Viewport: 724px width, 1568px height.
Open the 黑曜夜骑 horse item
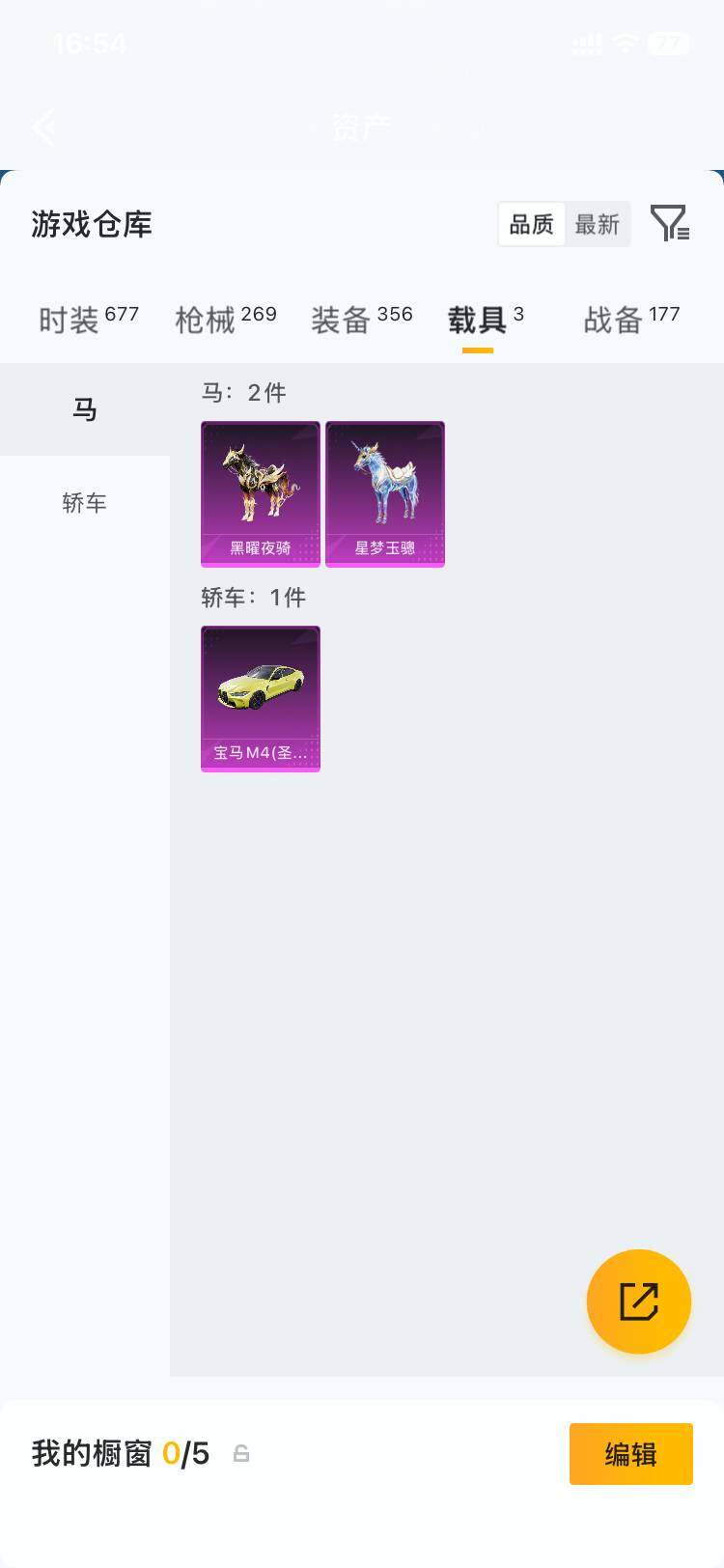point(261,494)
